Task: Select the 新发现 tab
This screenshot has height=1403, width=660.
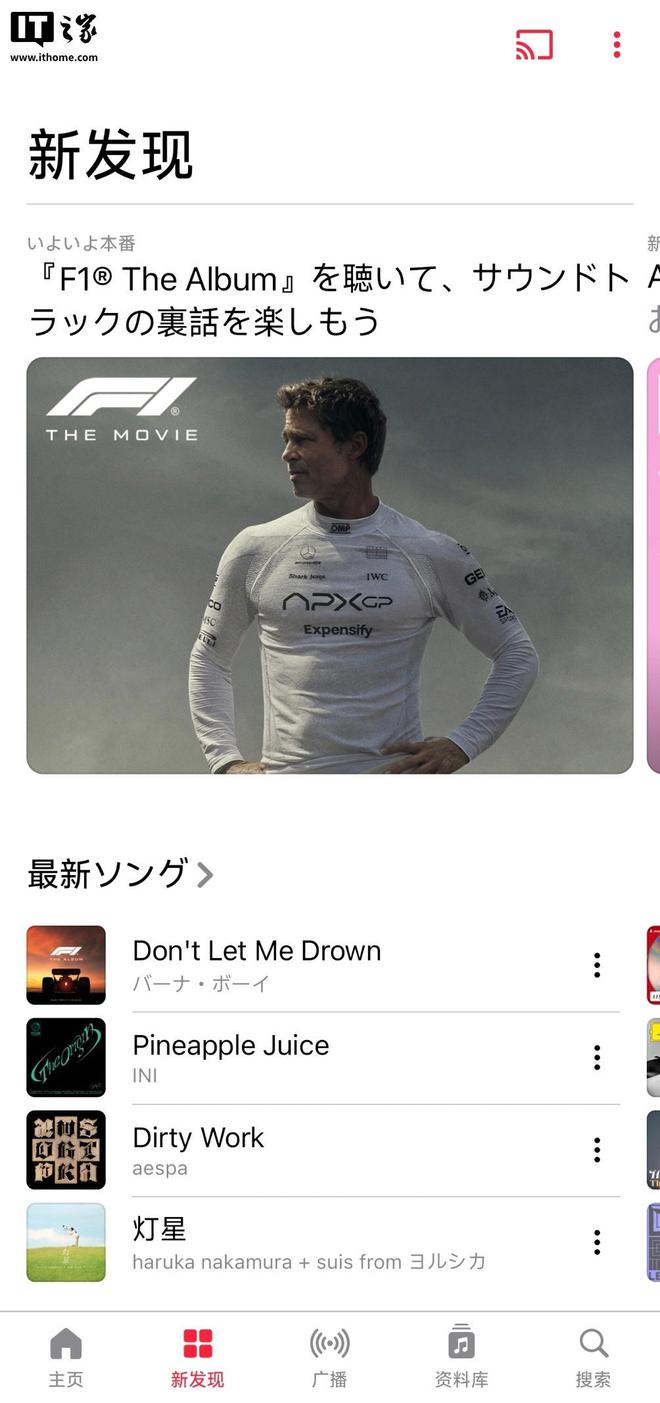Action: click(x=198, y=1358)
